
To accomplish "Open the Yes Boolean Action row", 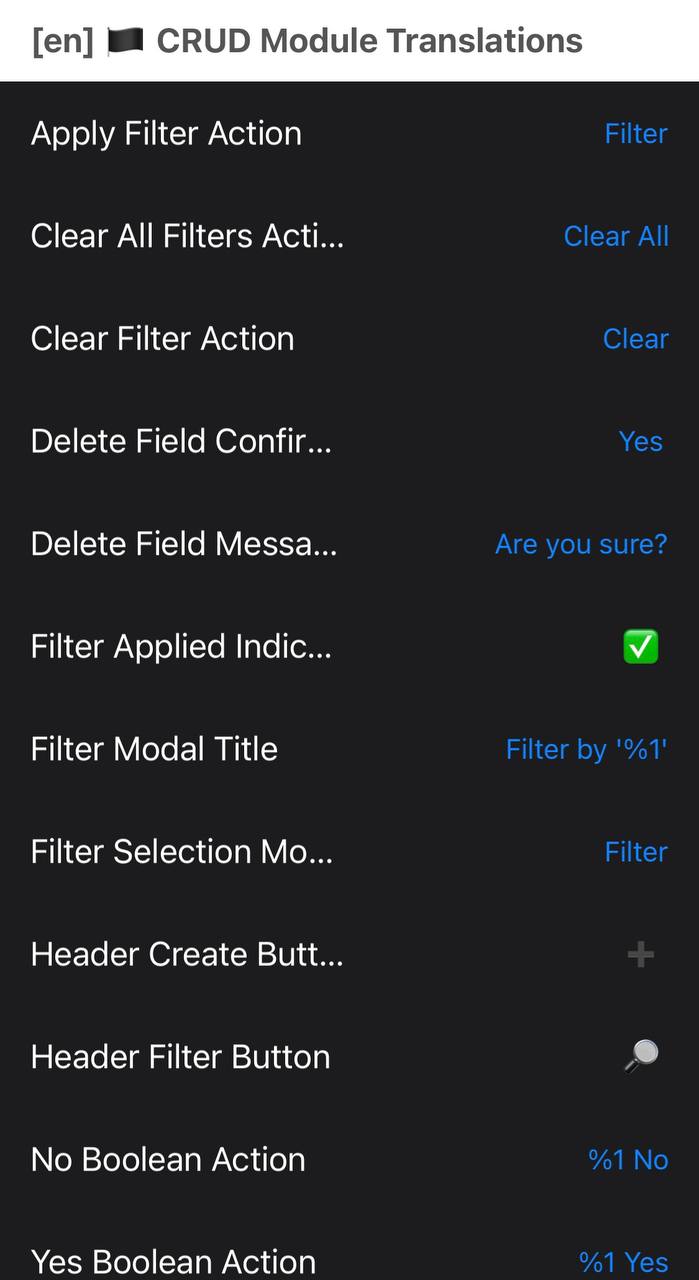I will (349, 1260).
